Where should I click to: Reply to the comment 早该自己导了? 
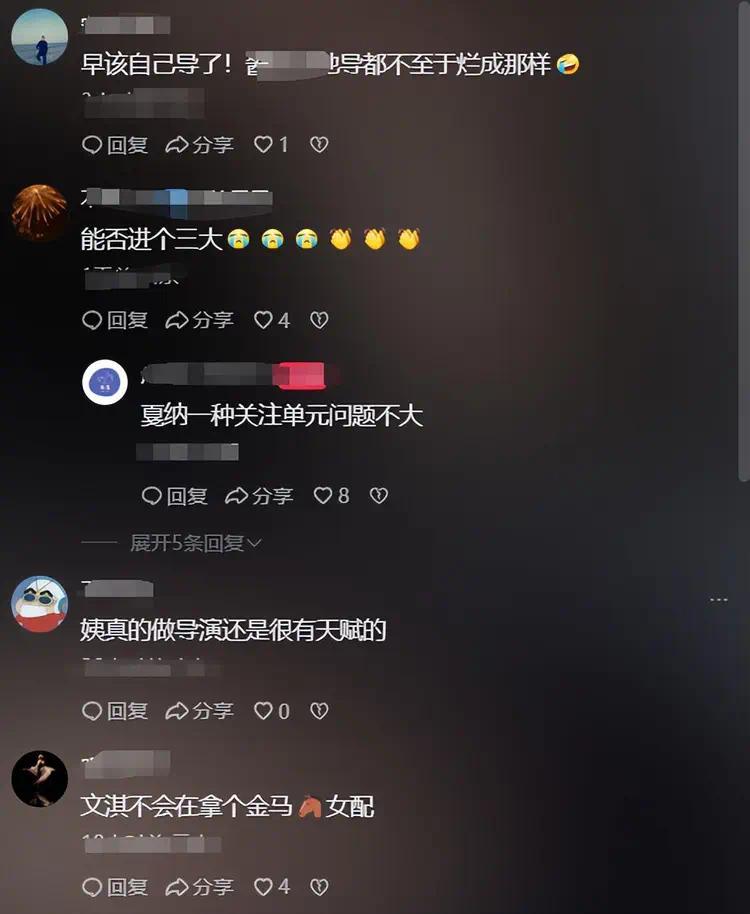(x=115, y=145)
